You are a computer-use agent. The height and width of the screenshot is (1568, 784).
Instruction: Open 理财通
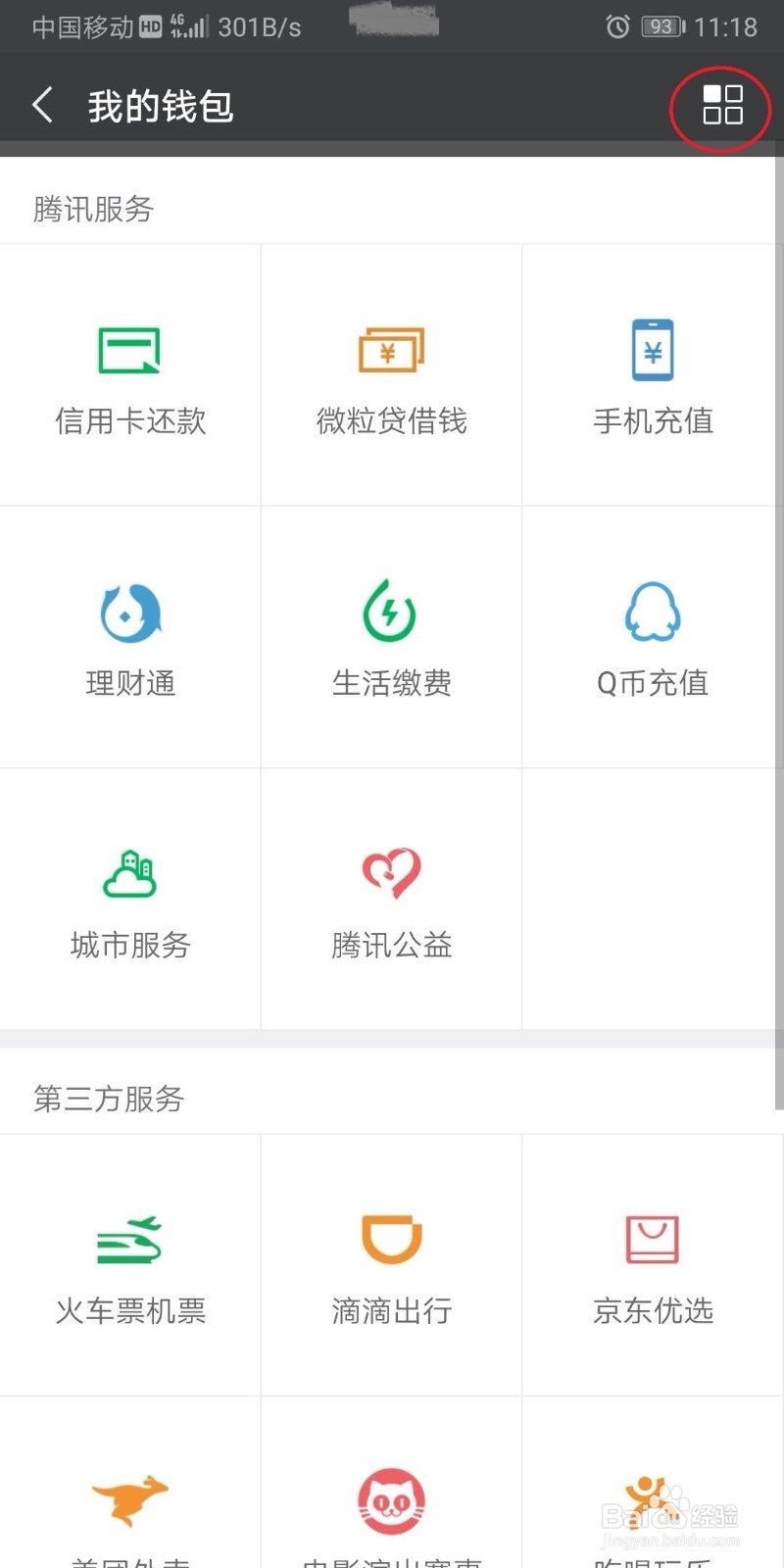click(130, 637)
